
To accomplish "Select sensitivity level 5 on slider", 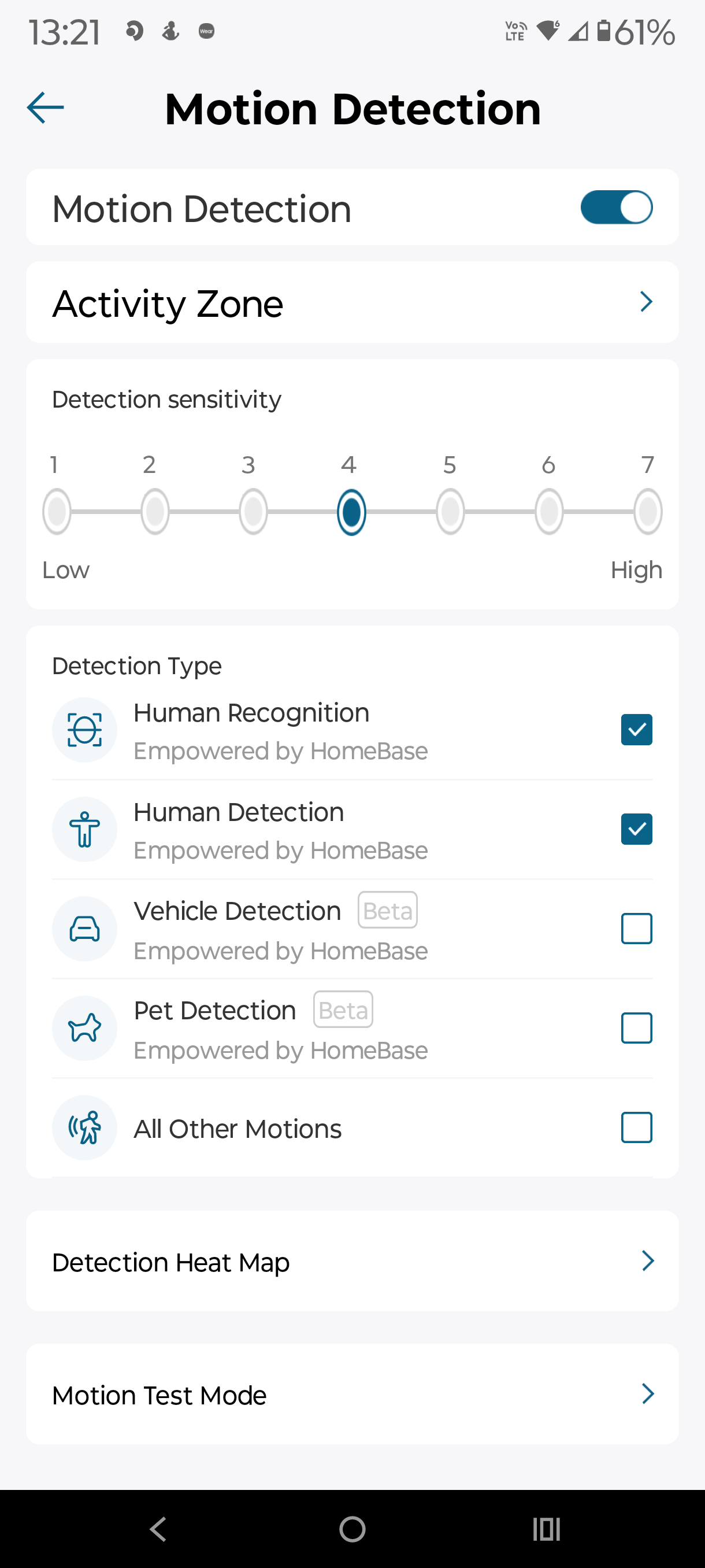I will 450,512.
